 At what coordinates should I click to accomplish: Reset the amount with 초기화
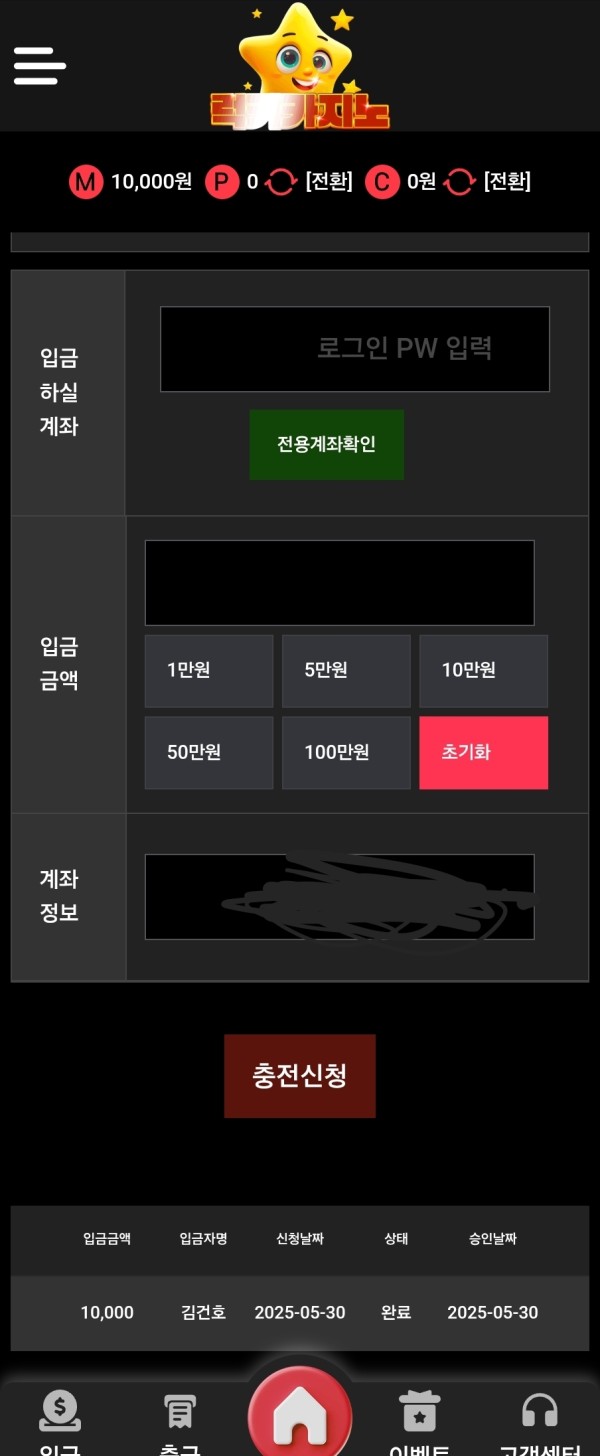483,752
